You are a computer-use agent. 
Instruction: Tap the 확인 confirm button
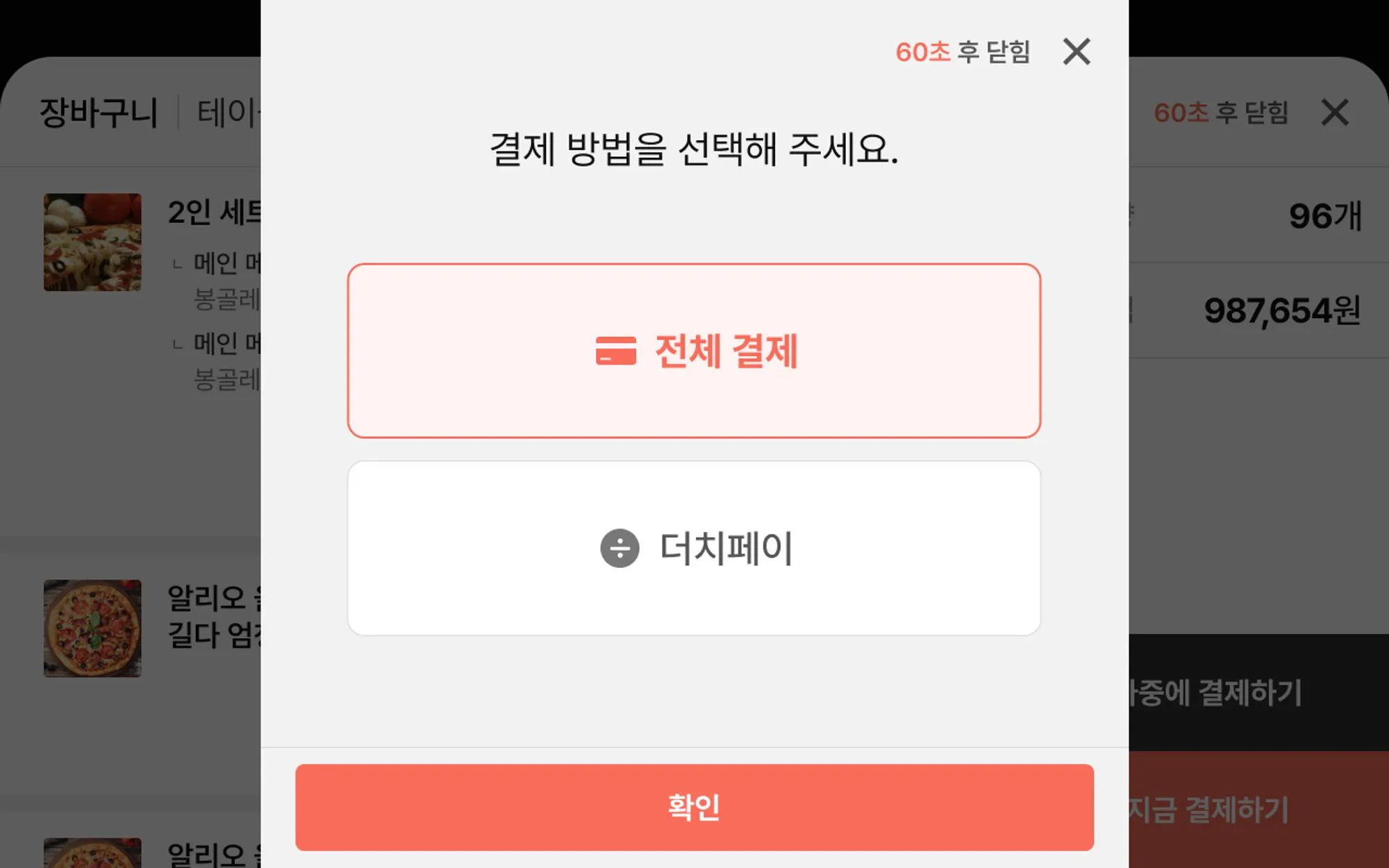click(694, 807)
